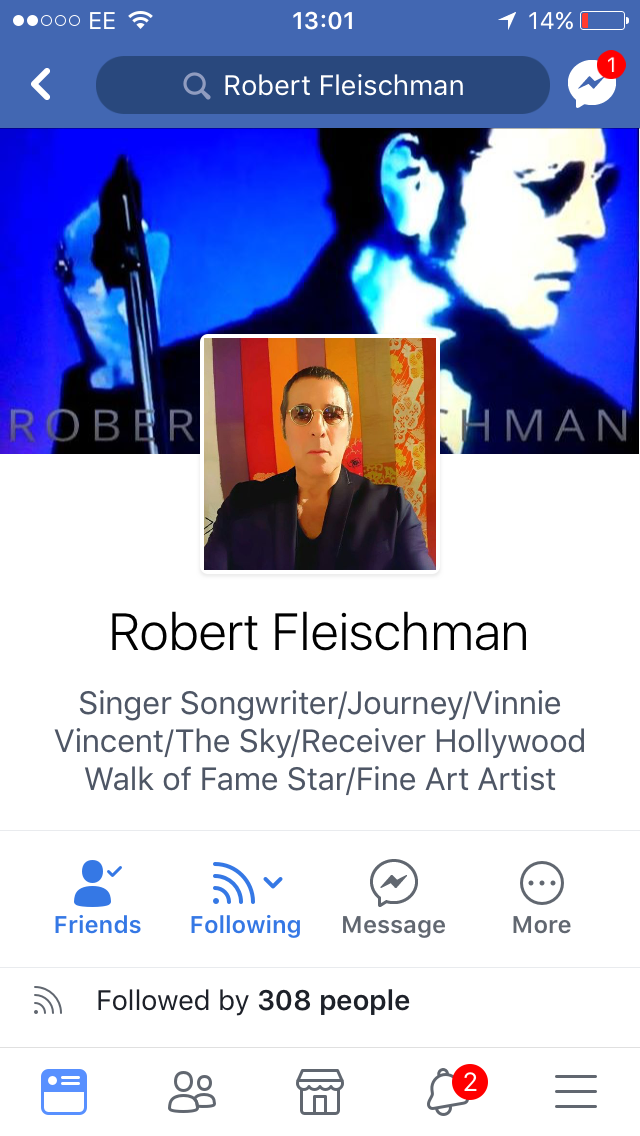This screenshot has height=1136, width=640.
Task: Go back using the top arrow
Action: click(x=41, y=85)
